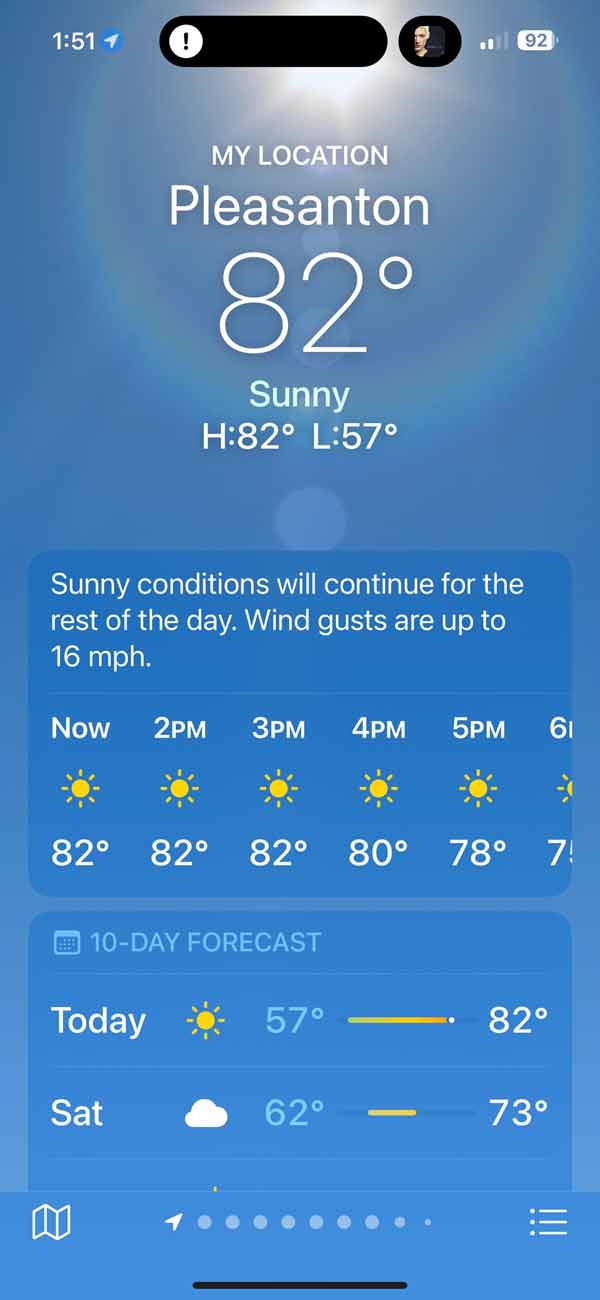This screenshot has height=1300, width=600.
Task: Tap the location page indicator dots
Action: [x=300, y=1221]
